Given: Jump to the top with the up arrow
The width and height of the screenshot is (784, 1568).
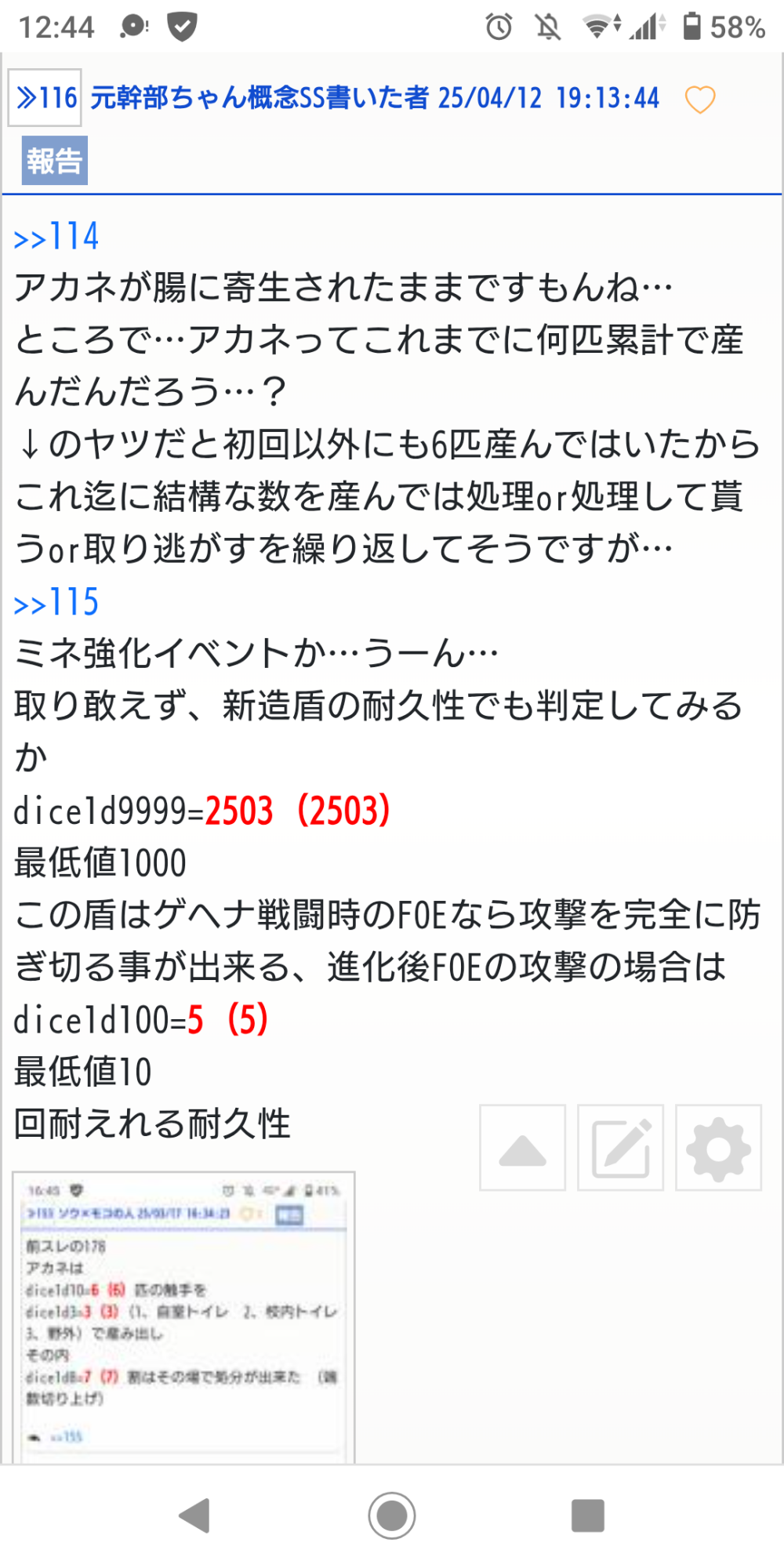Looking at the screenshot, I should (522, 1148).
